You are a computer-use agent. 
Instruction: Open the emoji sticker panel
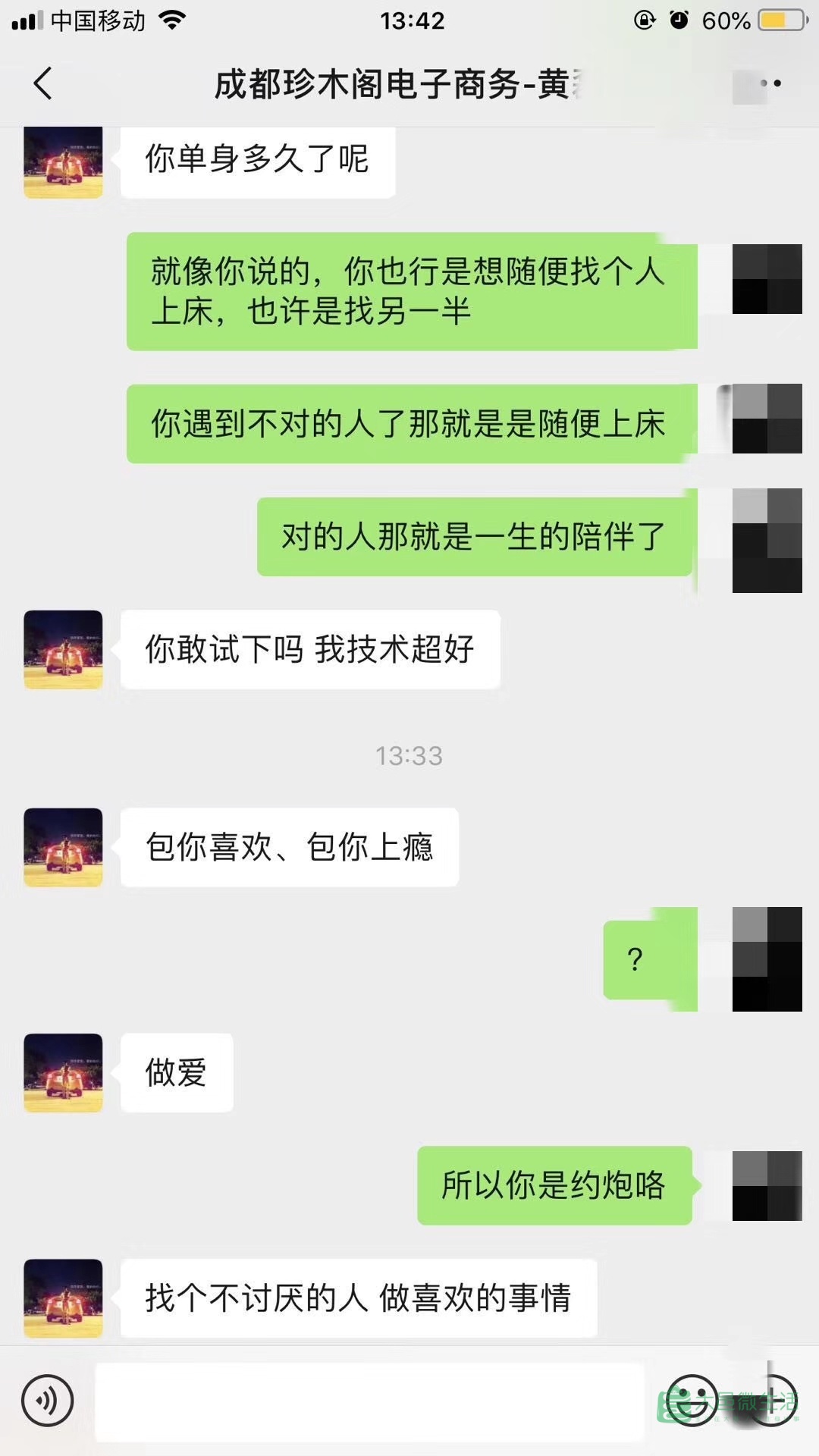(x=692, y=1400)
